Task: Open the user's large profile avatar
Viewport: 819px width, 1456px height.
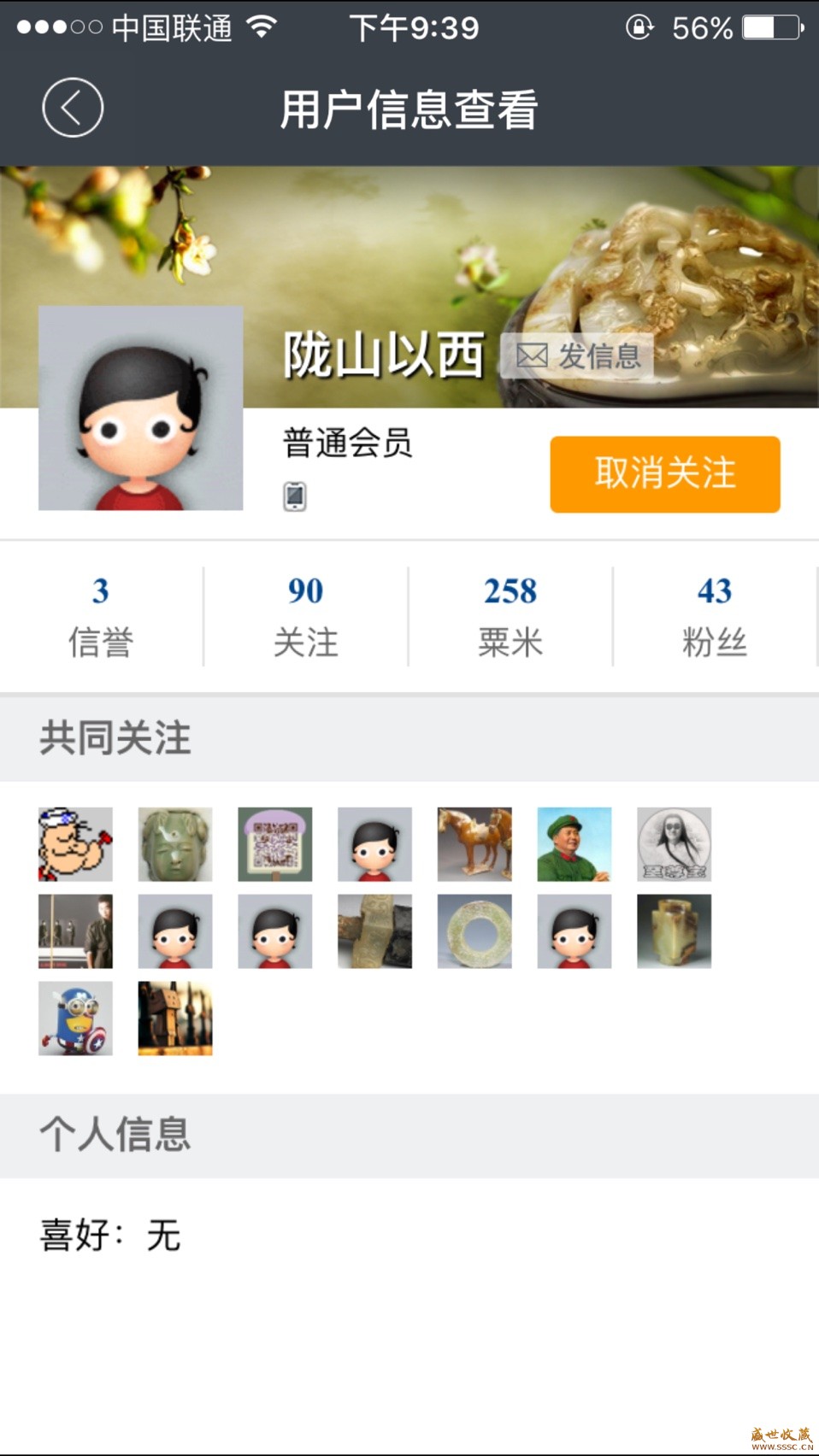Action: pos(140,408)
